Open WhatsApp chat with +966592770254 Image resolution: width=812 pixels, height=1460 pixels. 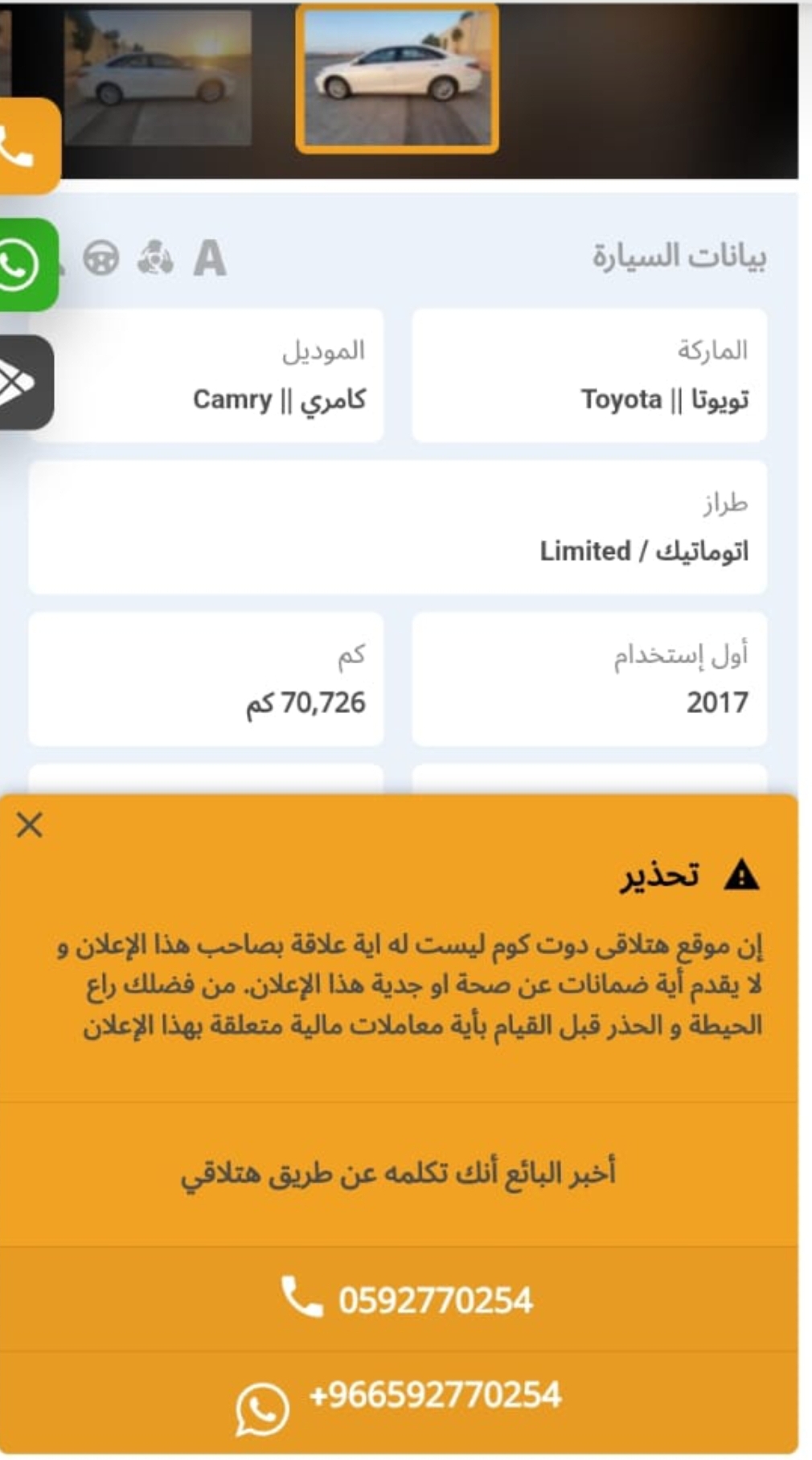(x=400, y=1401)
